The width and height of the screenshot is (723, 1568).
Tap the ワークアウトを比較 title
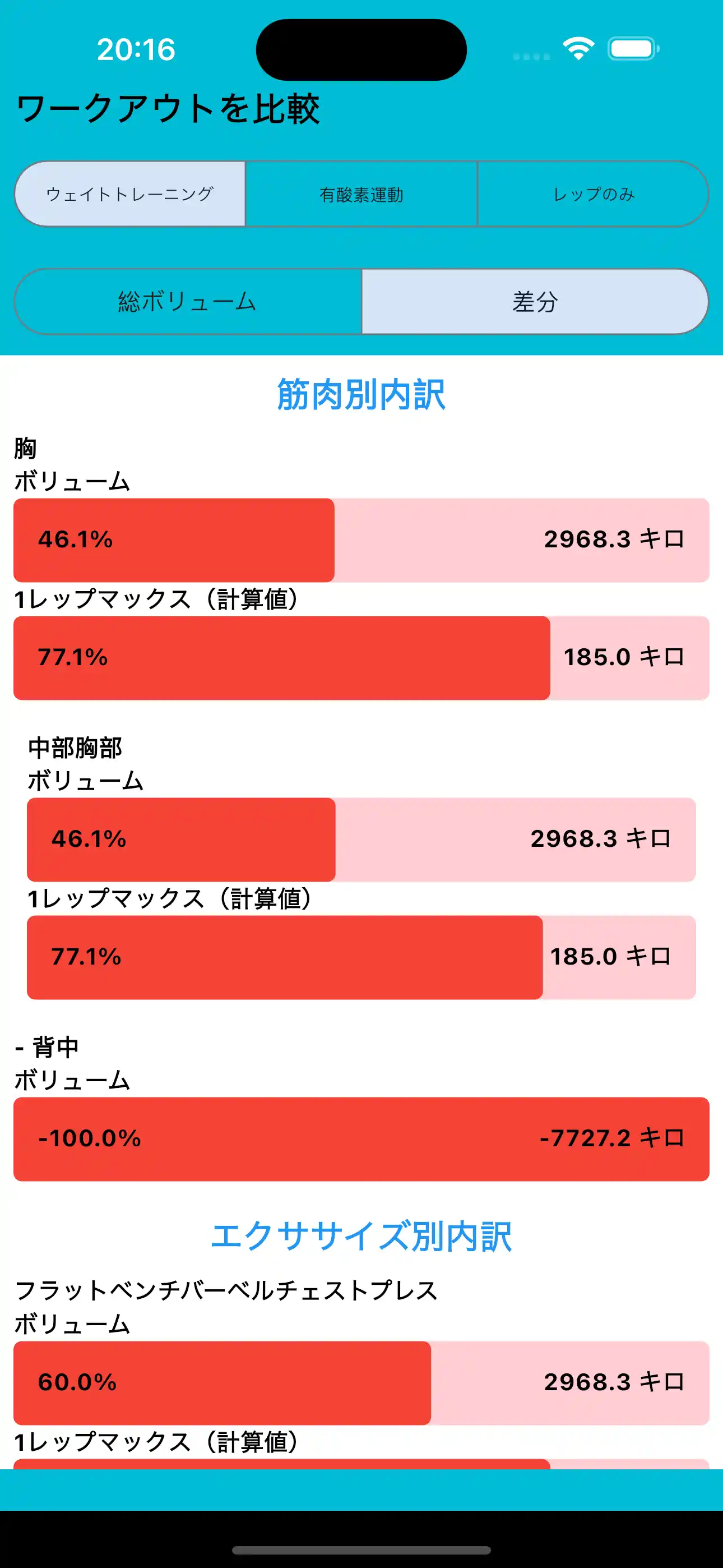coord(170,107)
